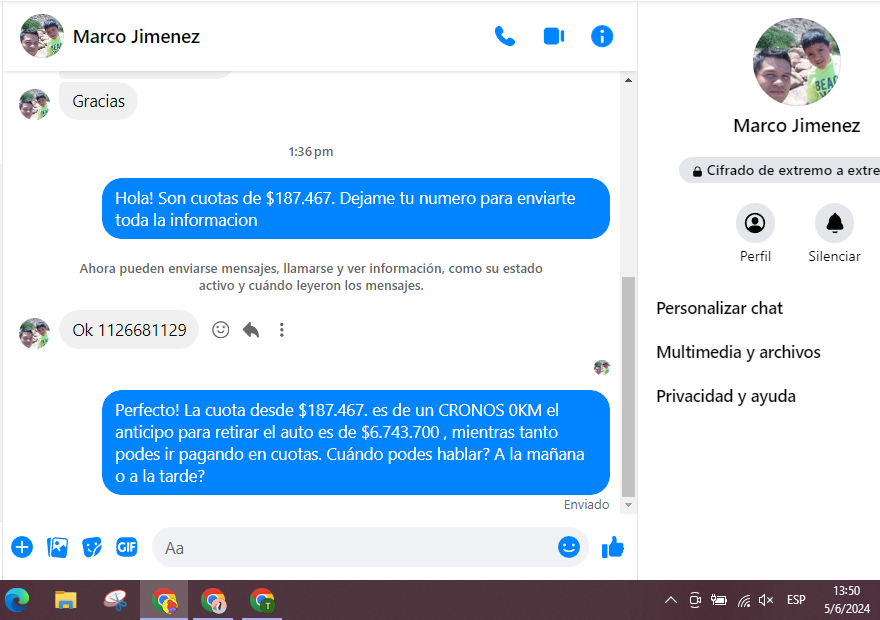
Task: Focus the 'Aa' message input field
Action: pyautogui.click(x=350, y=547)
